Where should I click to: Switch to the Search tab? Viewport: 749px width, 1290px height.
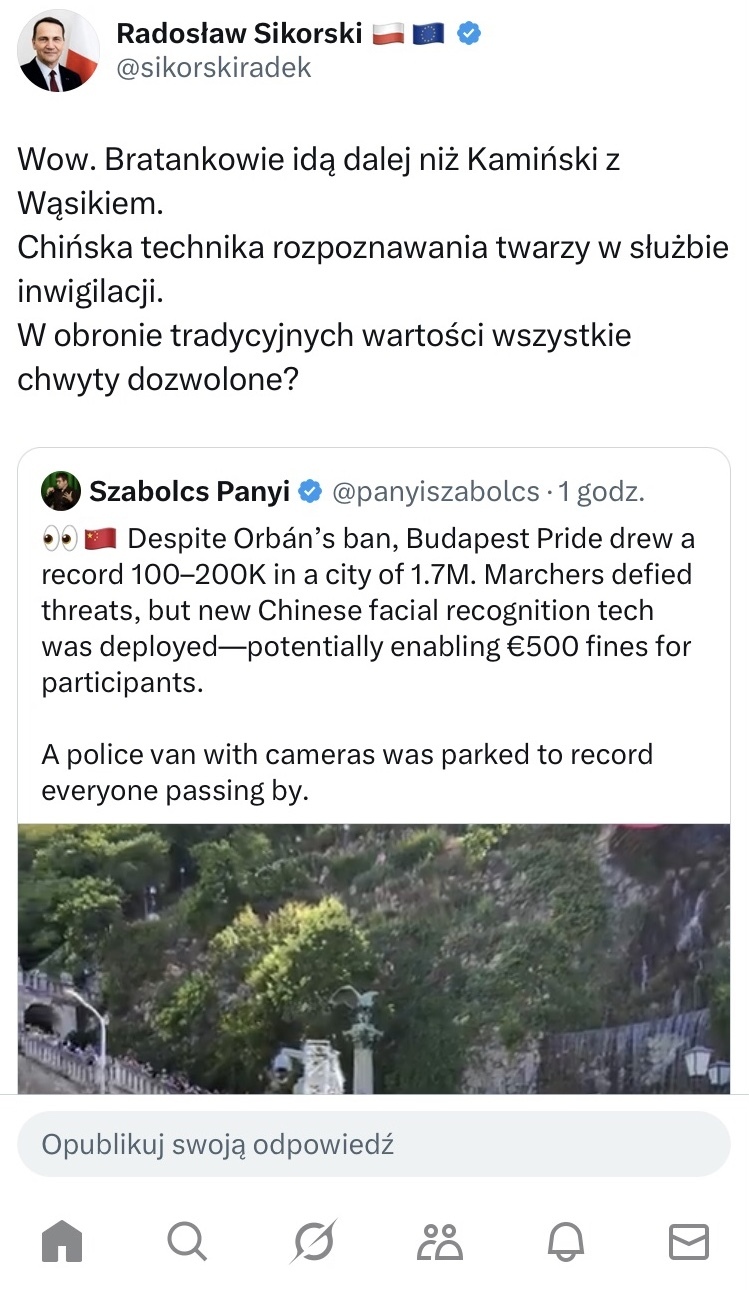pos(187,1242)
